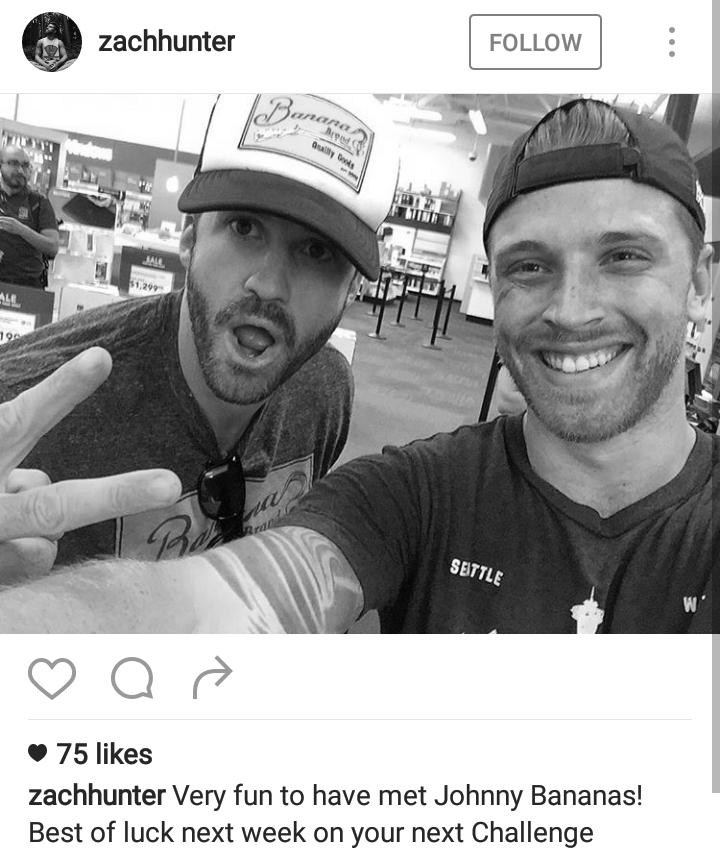Open the post overflow menu
The height and width of the screenshot is (855, 720).
coord(671,42)
